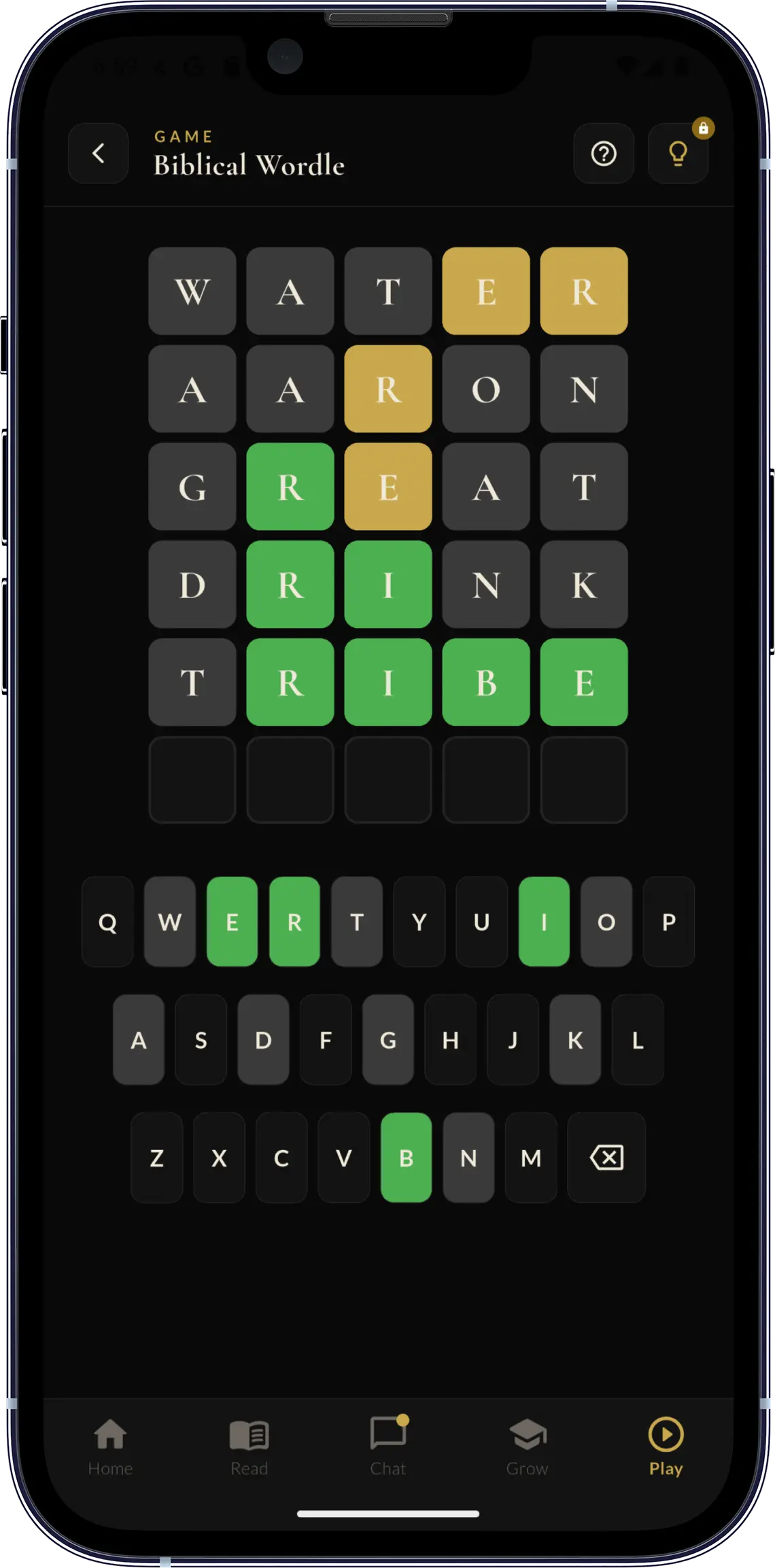Screen dimensions: 775x1568
Task: Enter the letter Y on the keyboard
Action: [x=419, y=922]
